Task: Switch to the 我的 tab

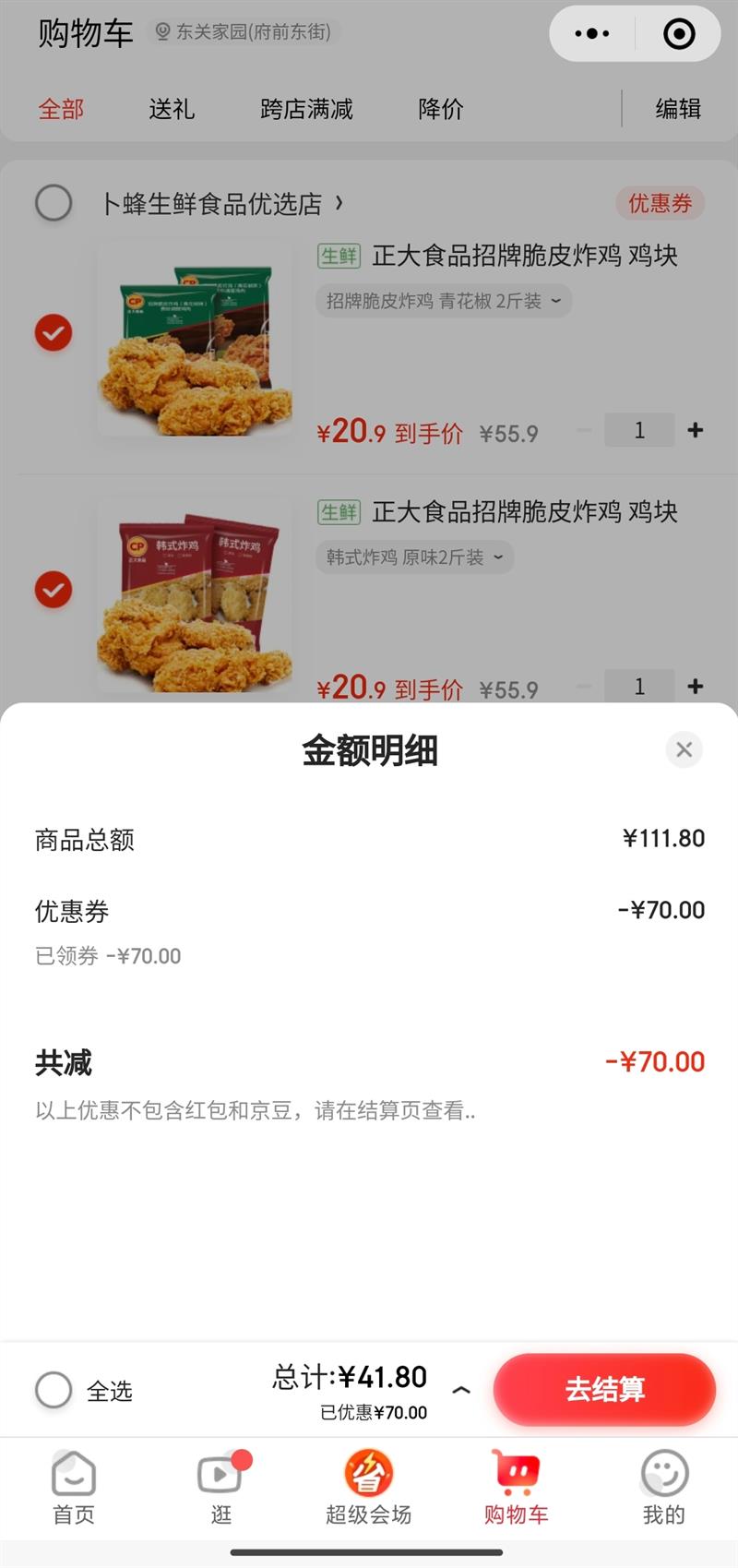Action: click(663, 1486)
